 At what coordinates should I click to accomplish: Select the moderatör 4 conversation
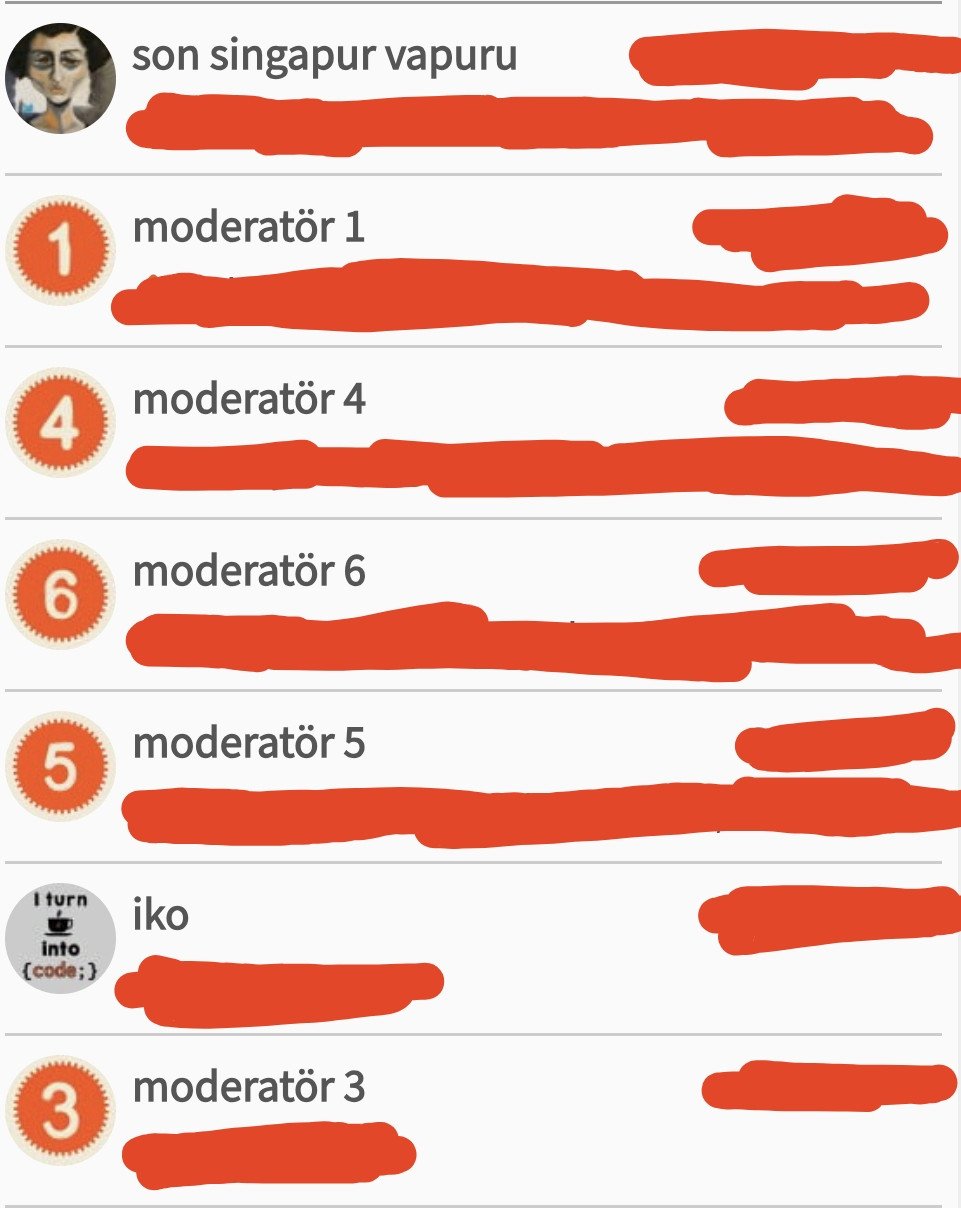pos(249,400)
